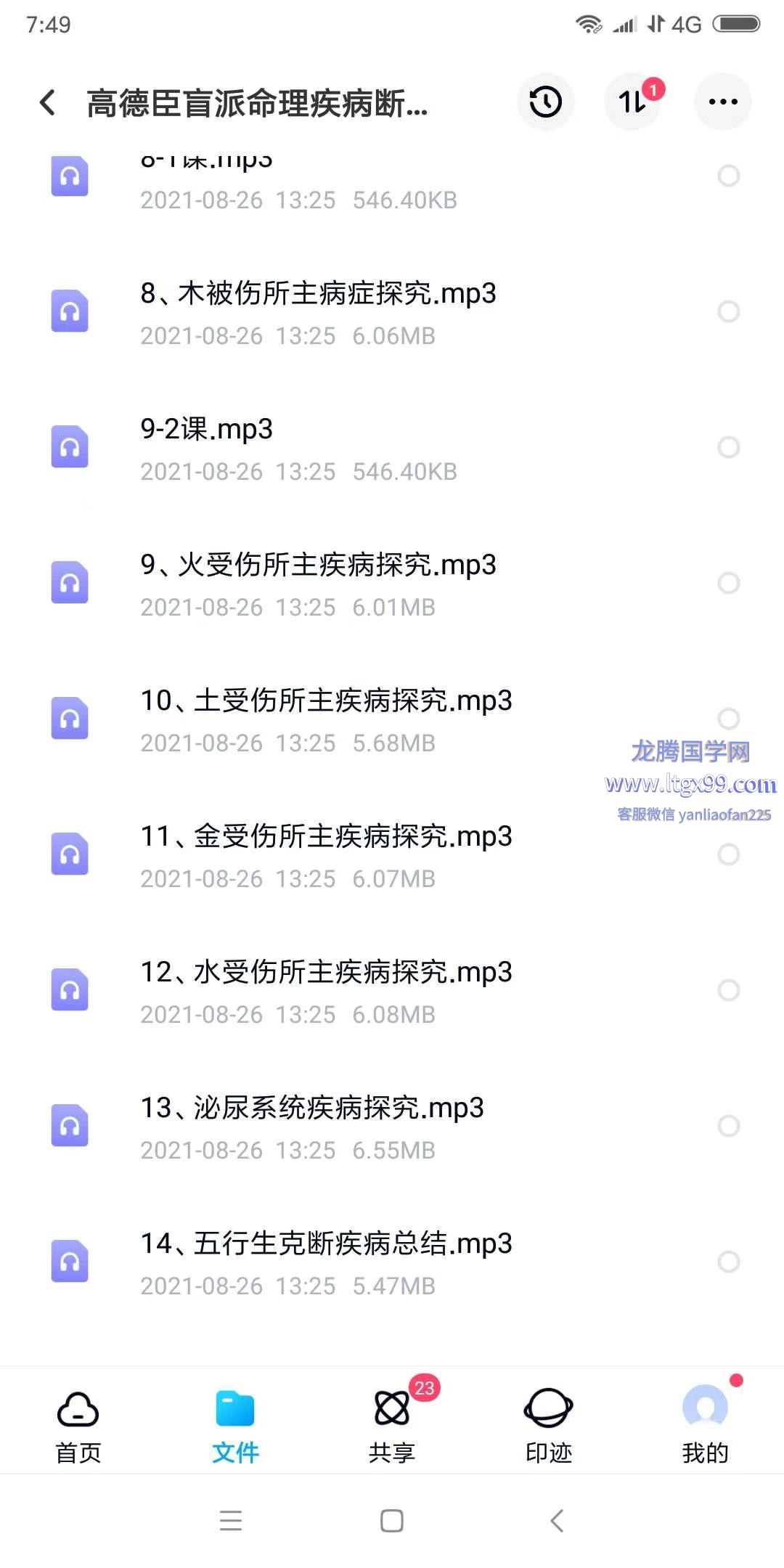Open 8、木被伤所主病症探究.mp3

point(392,312)
